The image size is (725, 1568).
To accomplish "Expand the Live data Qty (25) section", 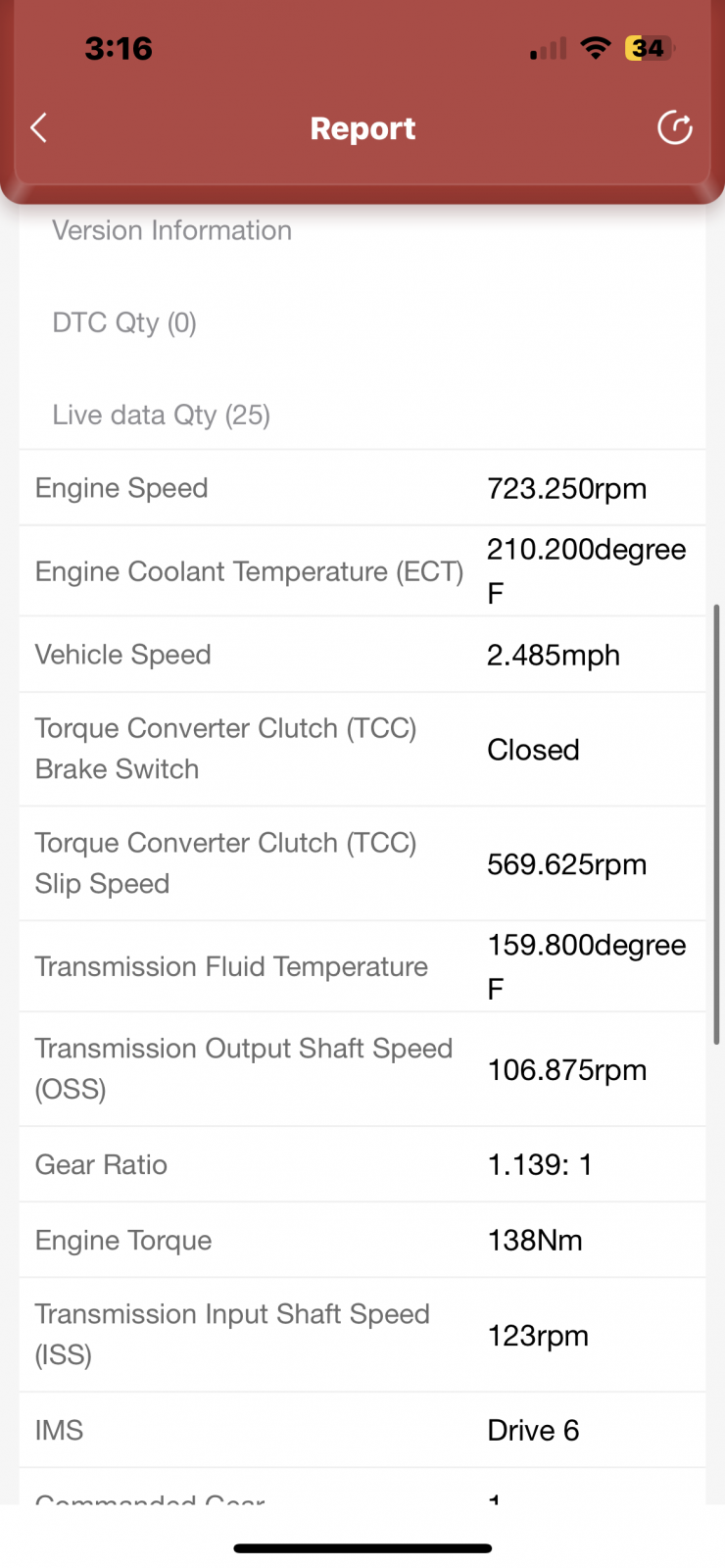I will click(362, 416).
